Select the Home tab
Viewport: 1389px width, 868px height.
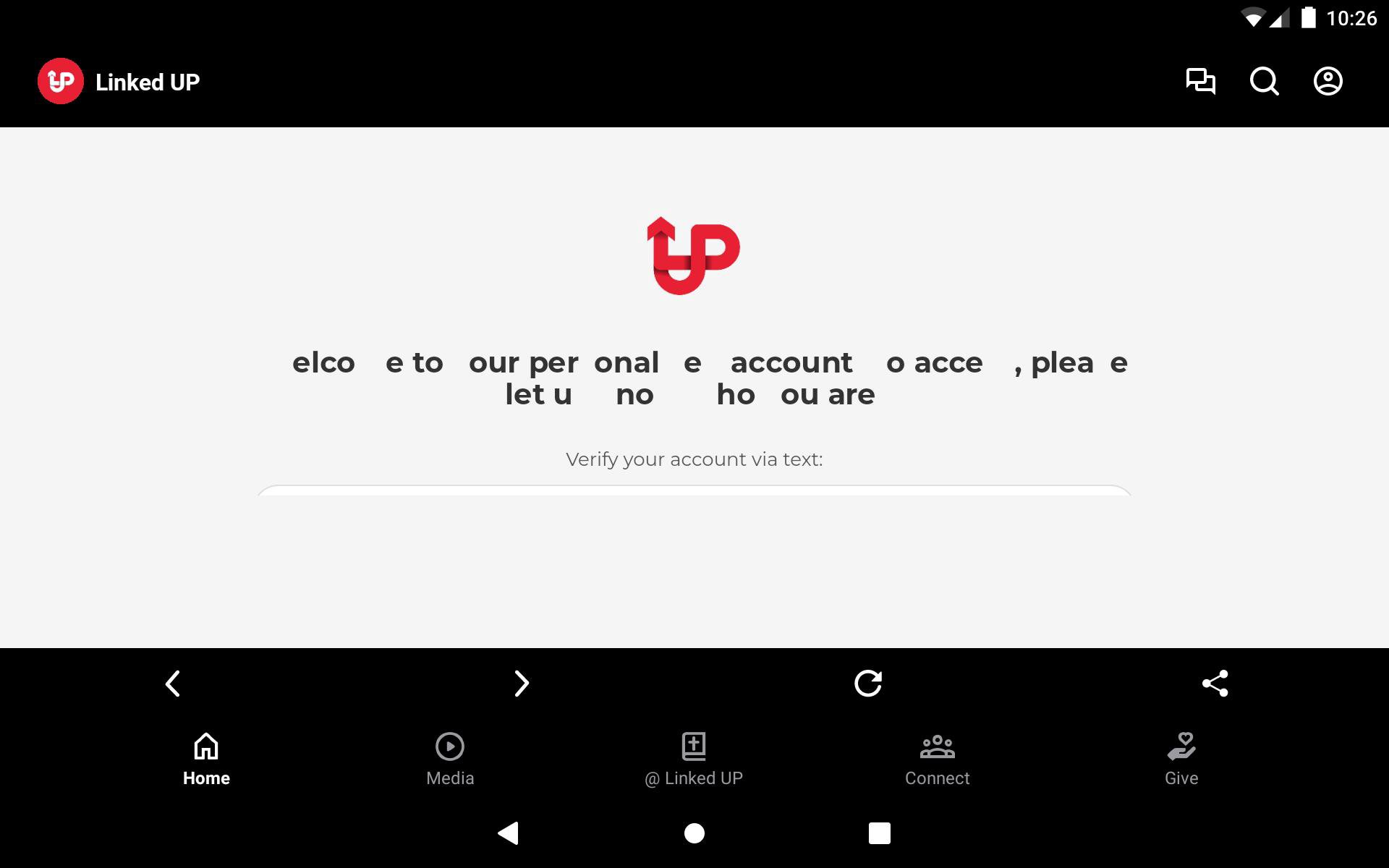pos(206,758)
